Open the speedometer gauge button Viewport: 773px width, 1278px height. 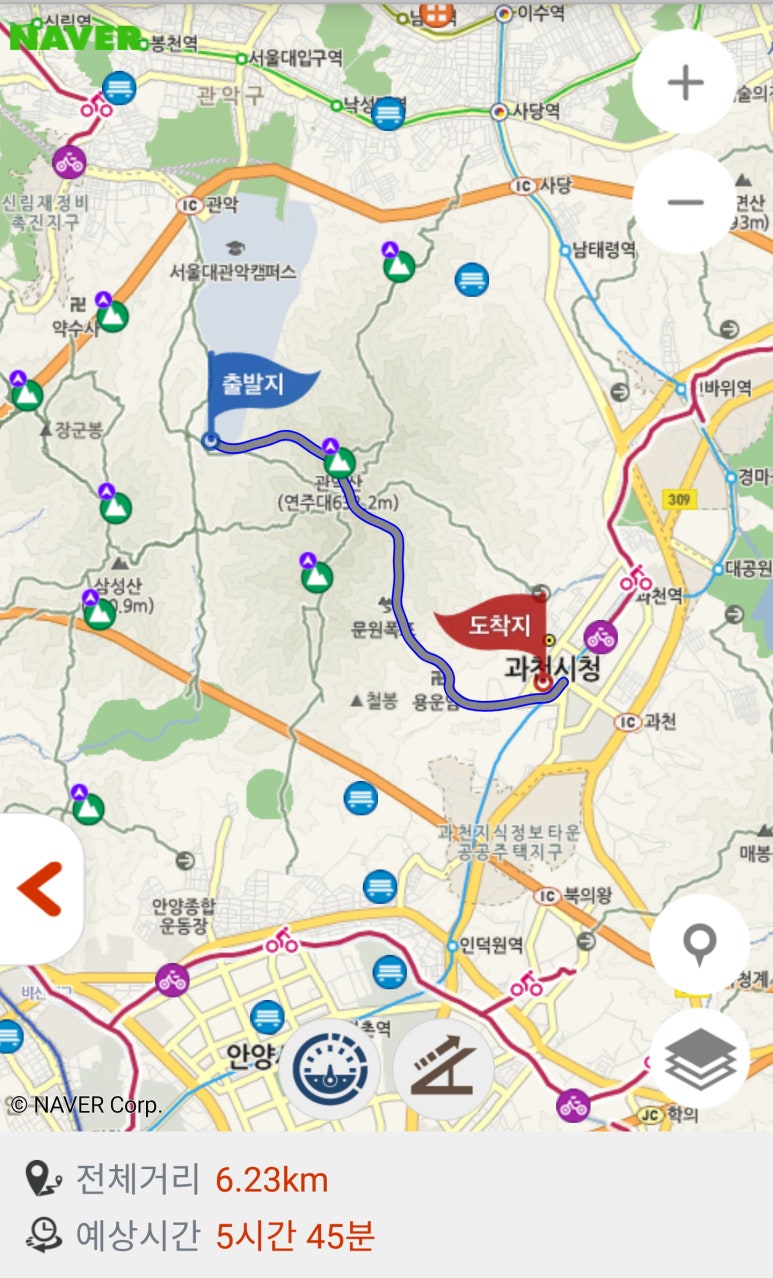[329, 1069]
